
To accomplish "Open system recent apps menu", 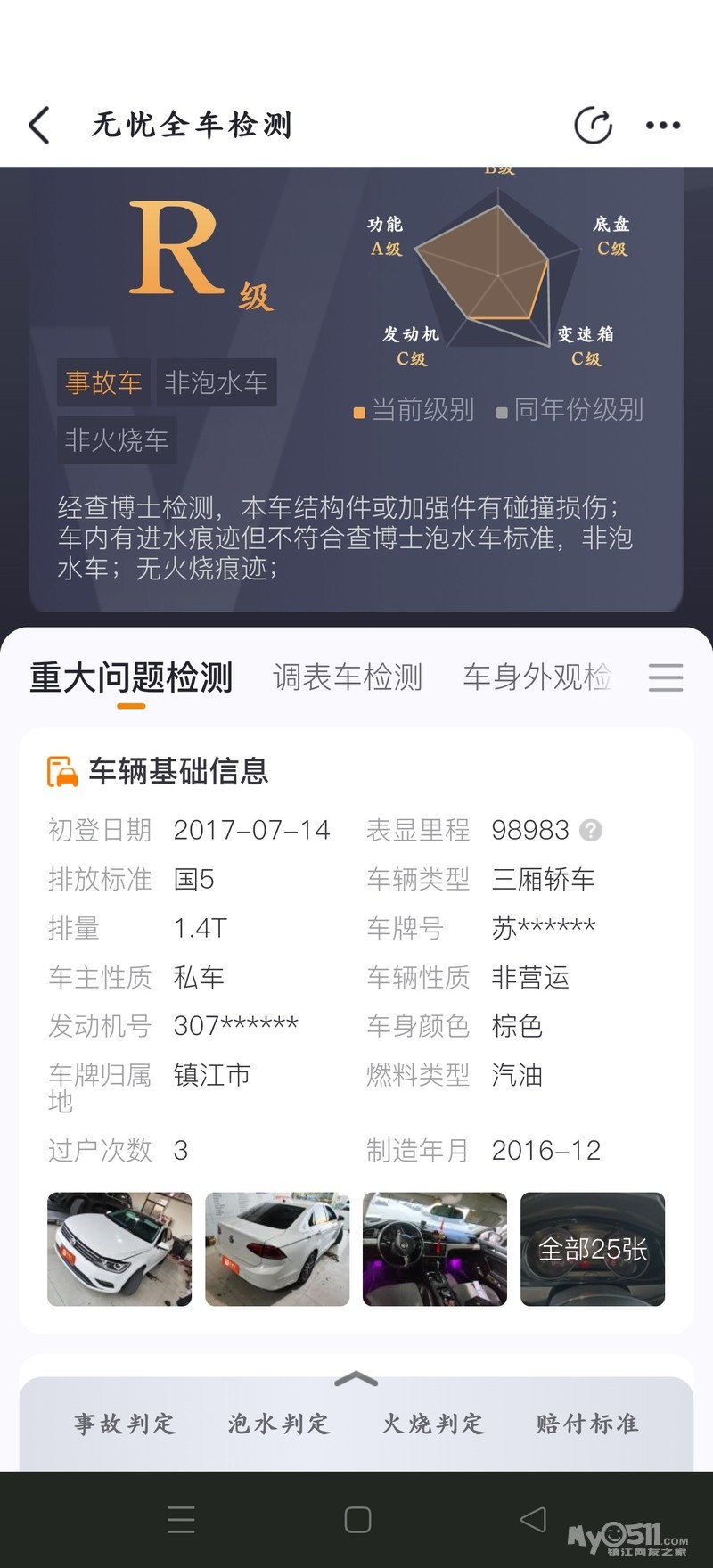I will click(x=181, y=1520).
